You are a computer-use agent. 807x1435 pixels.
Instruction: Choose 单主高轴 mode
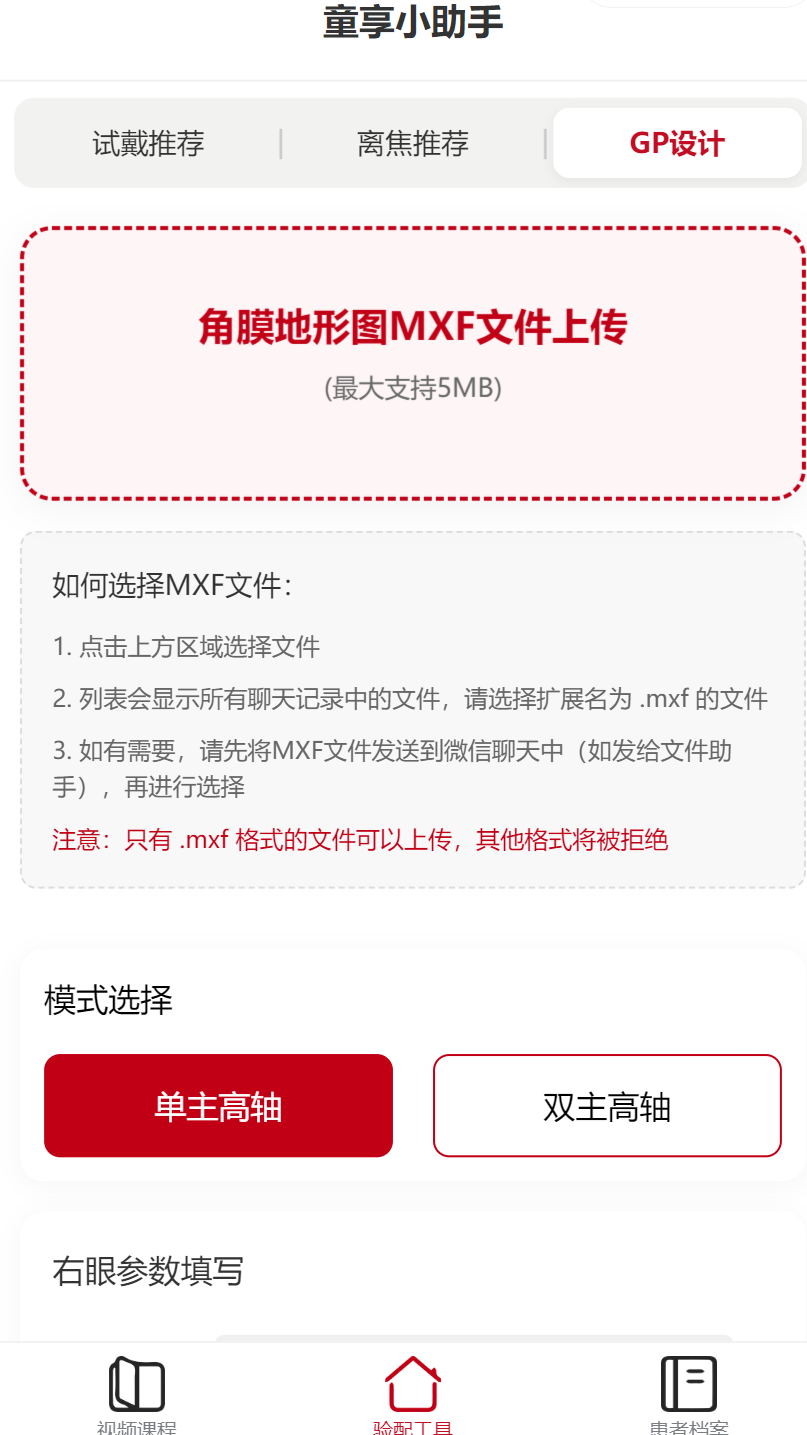218,1106
